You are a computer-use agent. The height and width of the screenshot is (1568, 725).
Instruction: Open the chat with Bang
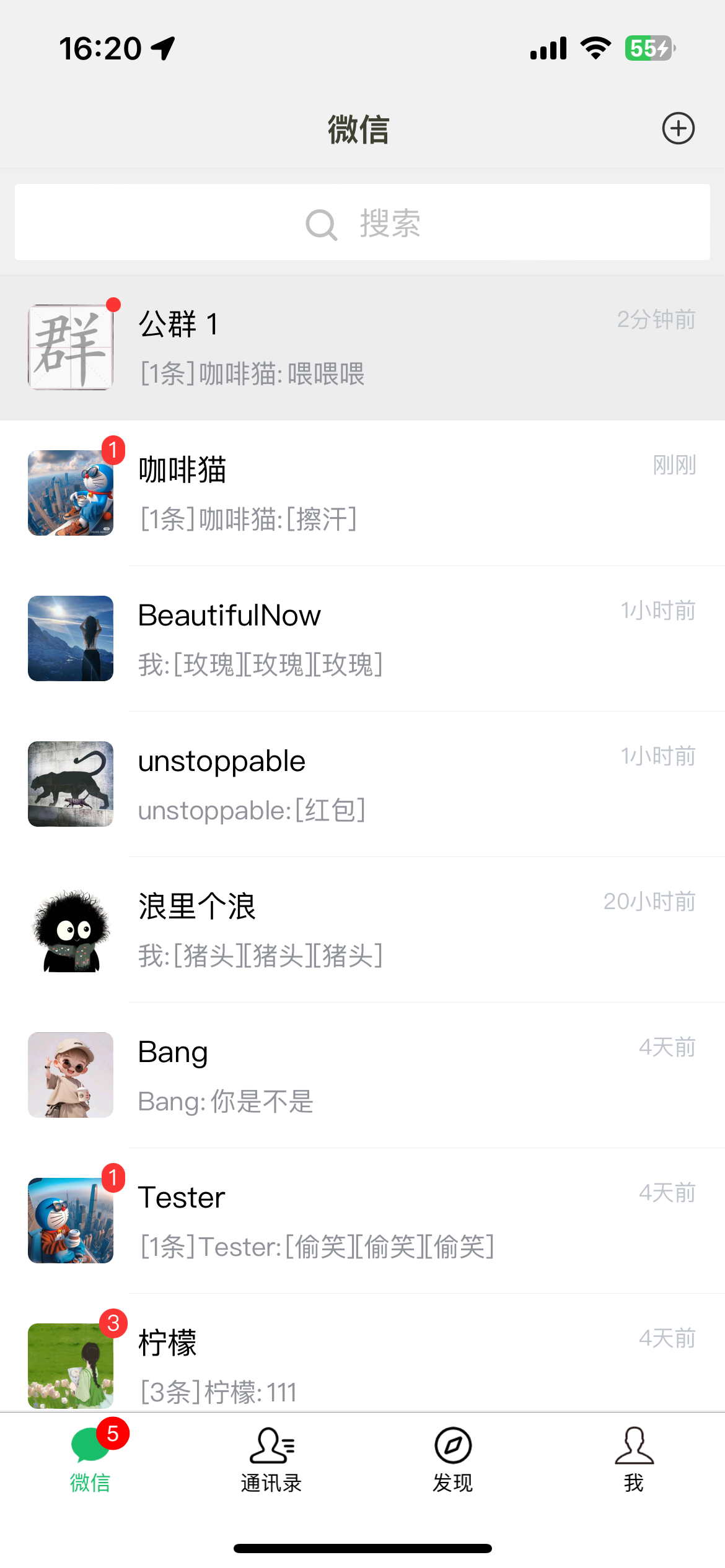[x=362, y=1075]
